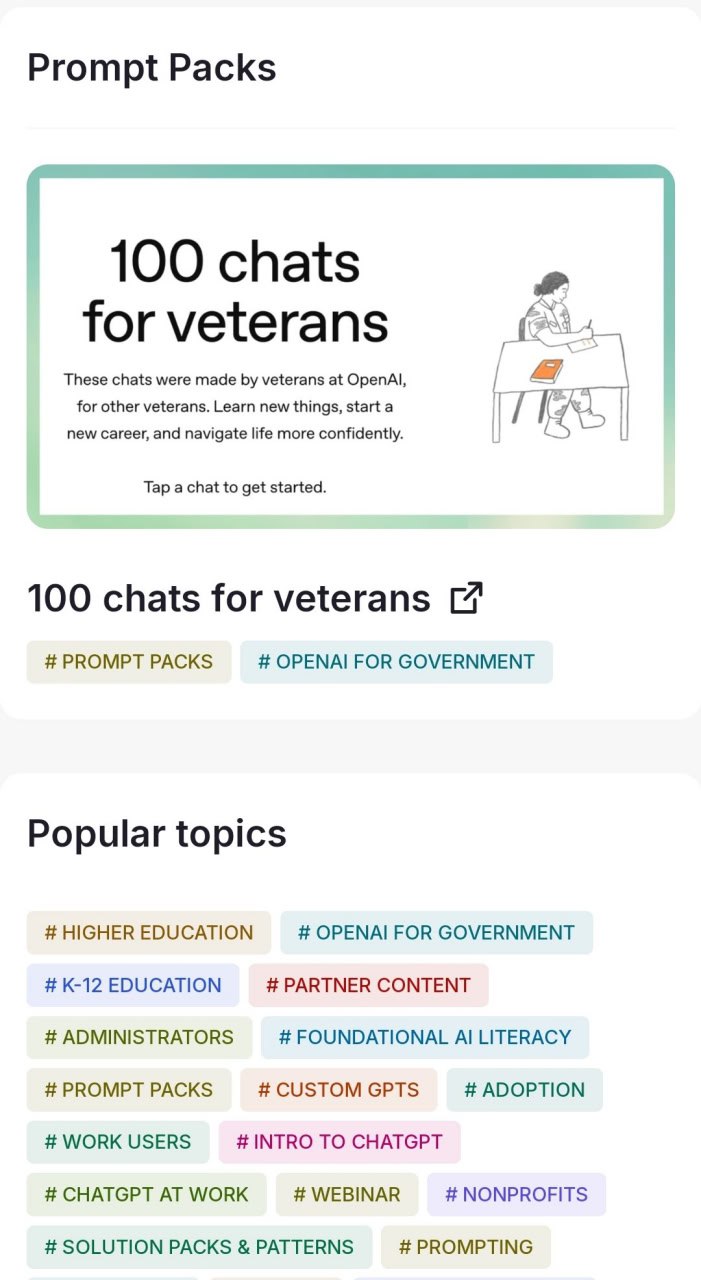This screenshot has width=701, height=1280.
Task: Browse the Work Users topic
Action: pos(118,1142)
